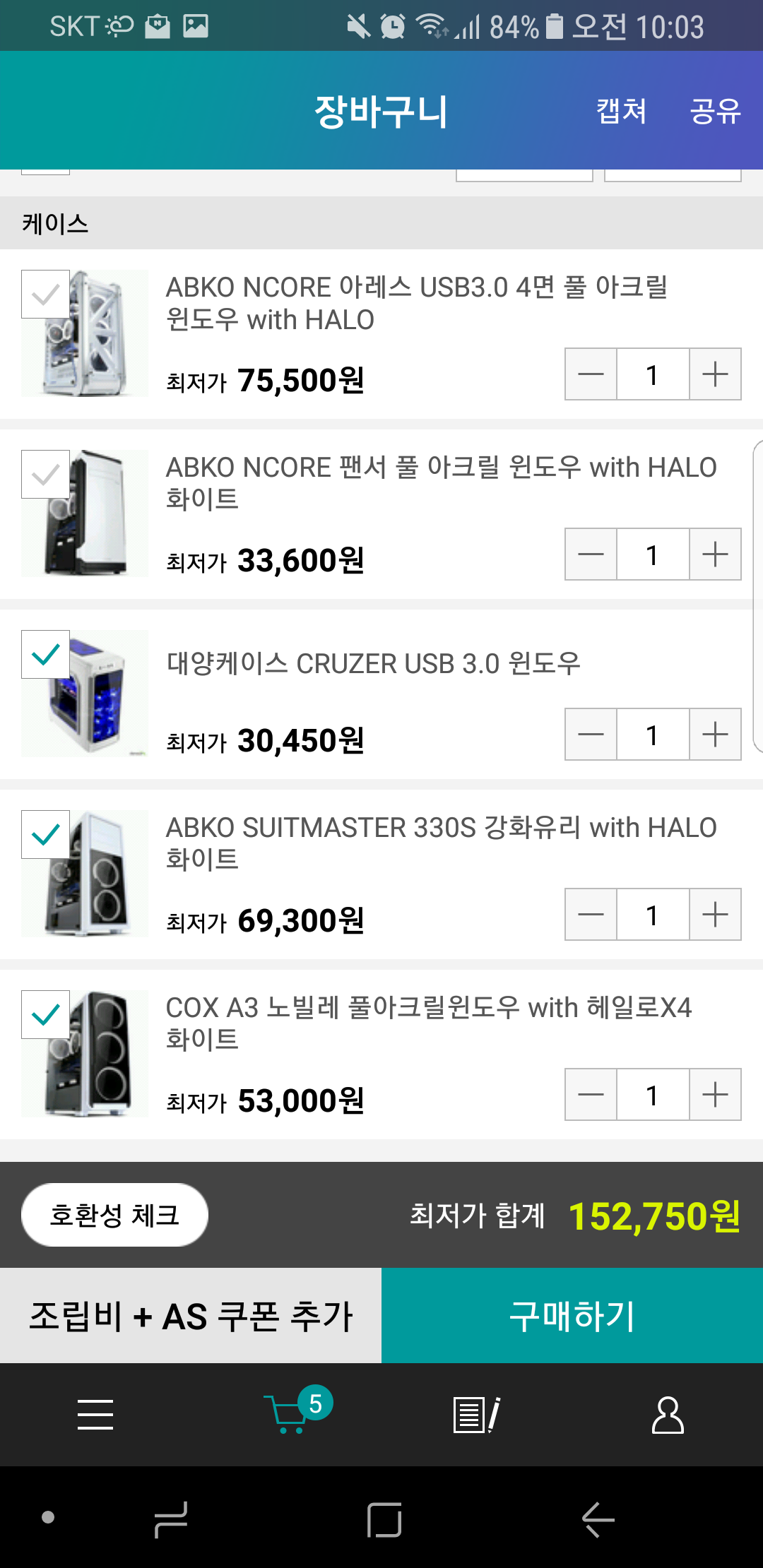763x1568 pixels.
Task: Proceed with 구매하기 purchase button
Action: 572,1316
